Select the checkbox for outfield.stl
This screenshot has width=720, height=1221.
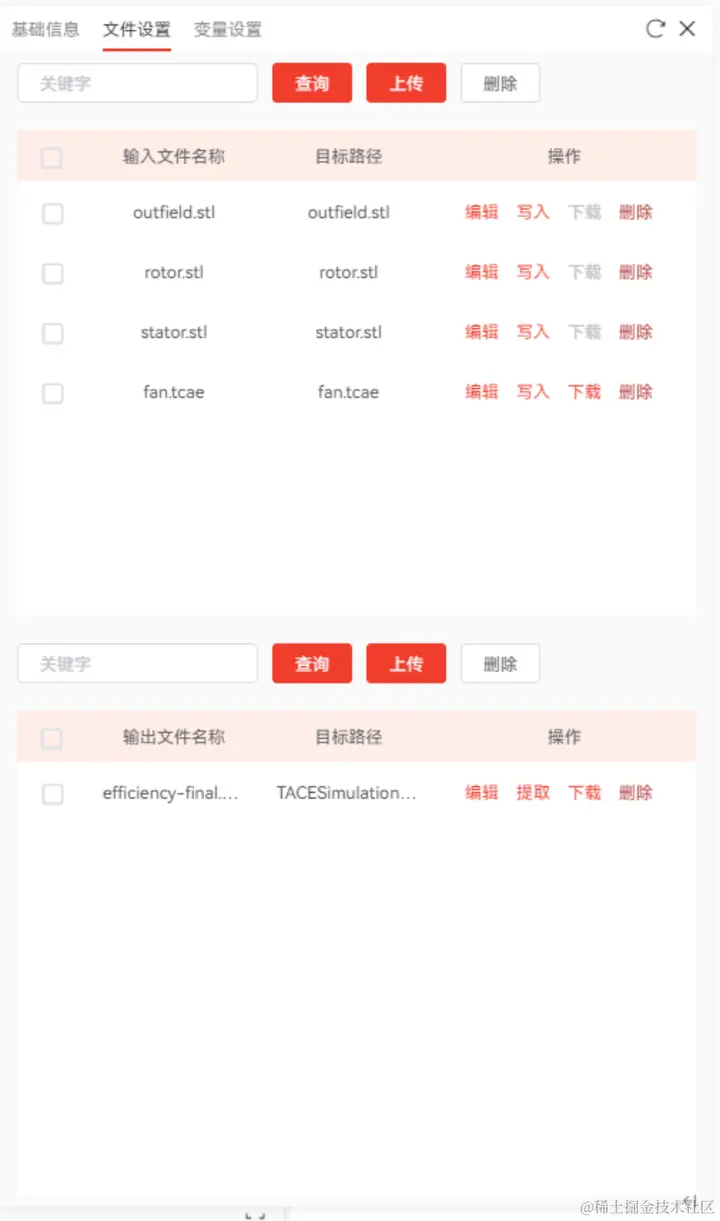[x=53, y=213]
